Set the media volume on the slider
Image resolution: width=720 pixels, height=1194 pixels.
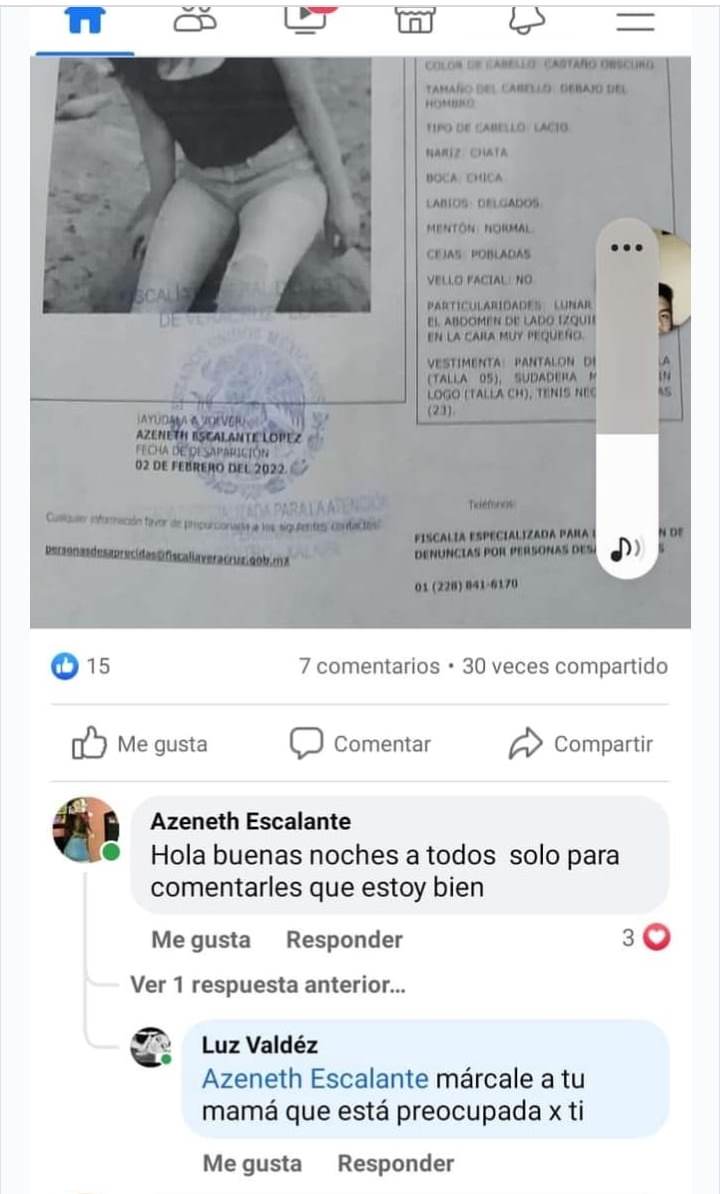627,400
